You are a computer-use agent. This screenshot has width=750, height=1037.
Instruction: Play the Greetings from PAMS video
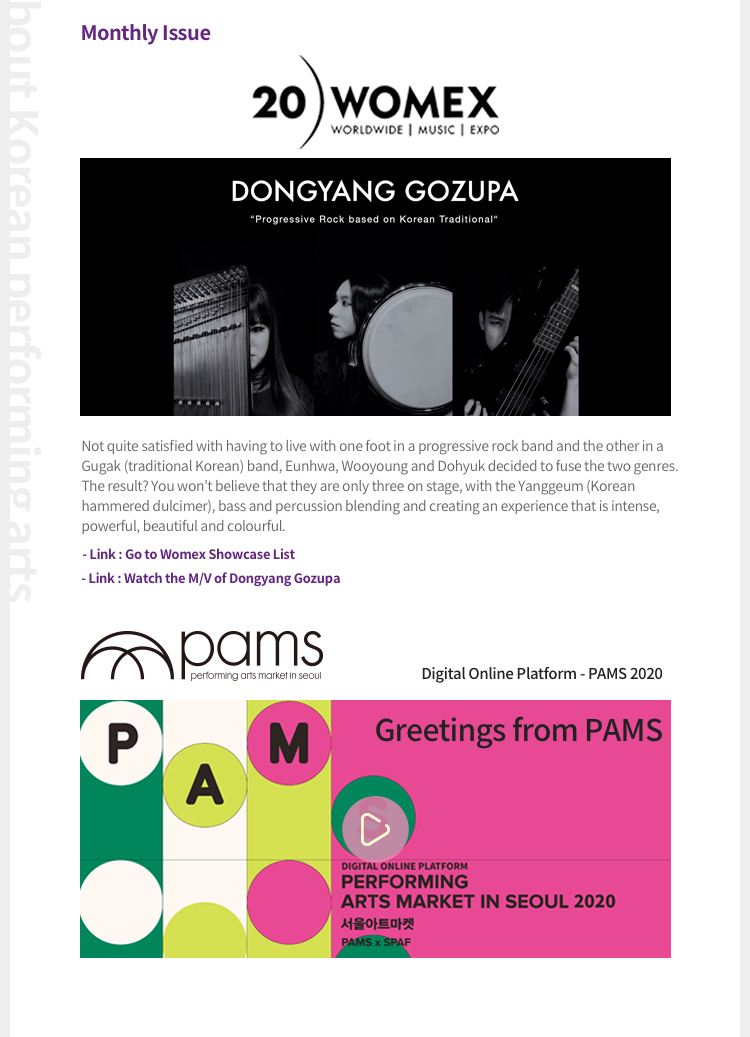pyautogui.click(x=375, y=828)
